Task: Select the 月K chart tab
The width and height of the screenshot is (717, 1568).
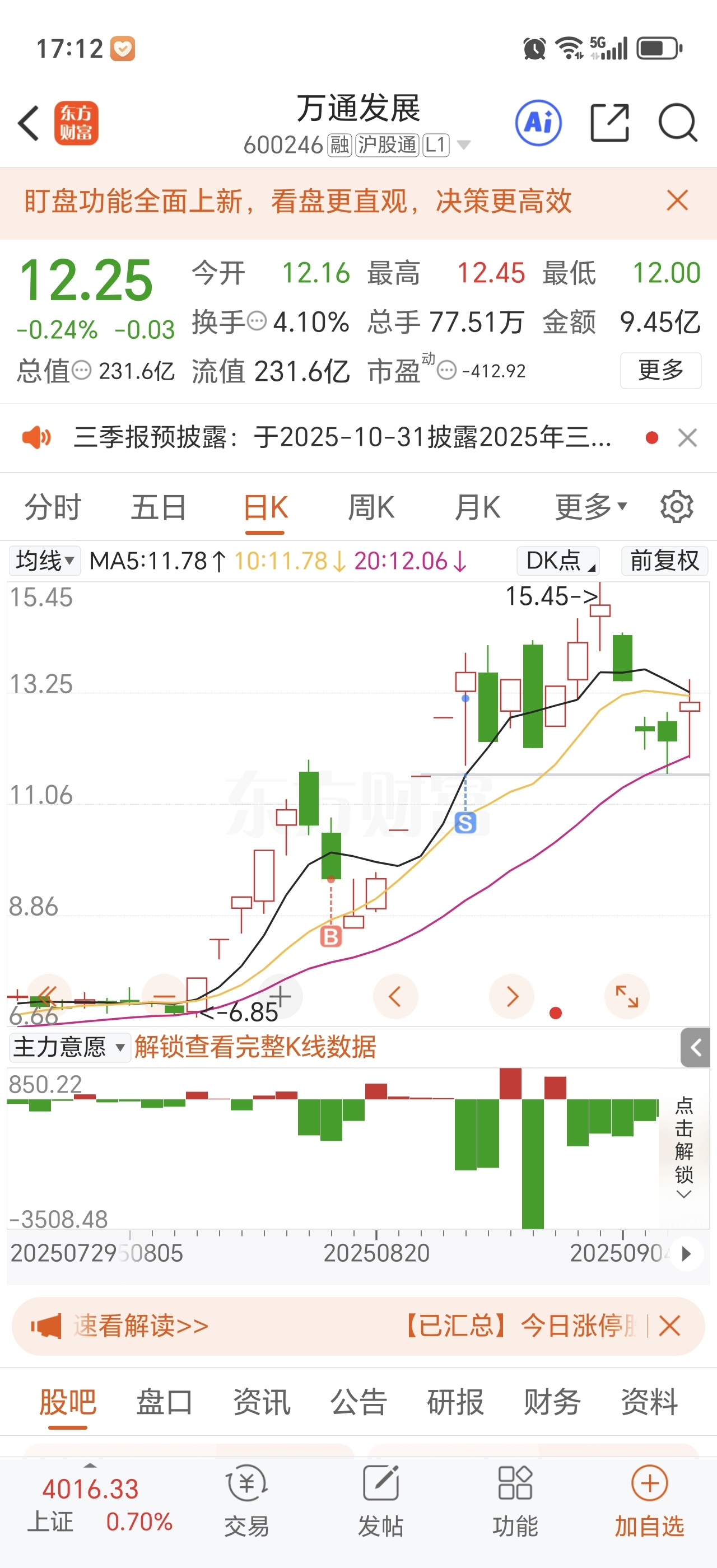Action: click(477, 507)
